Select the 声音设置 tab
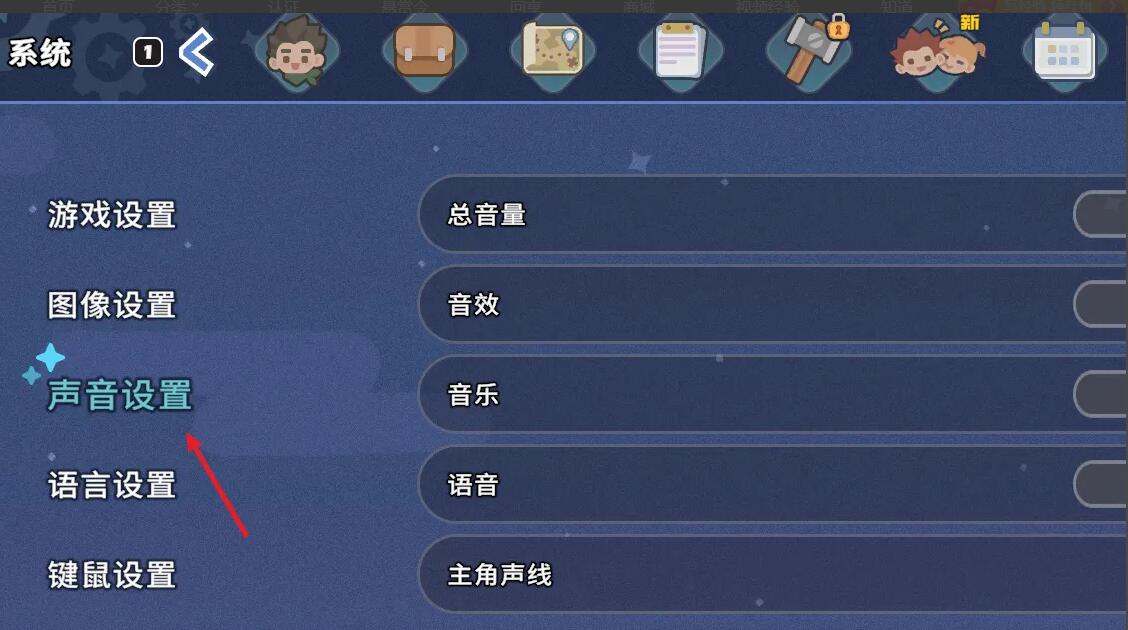 point(120,396)
